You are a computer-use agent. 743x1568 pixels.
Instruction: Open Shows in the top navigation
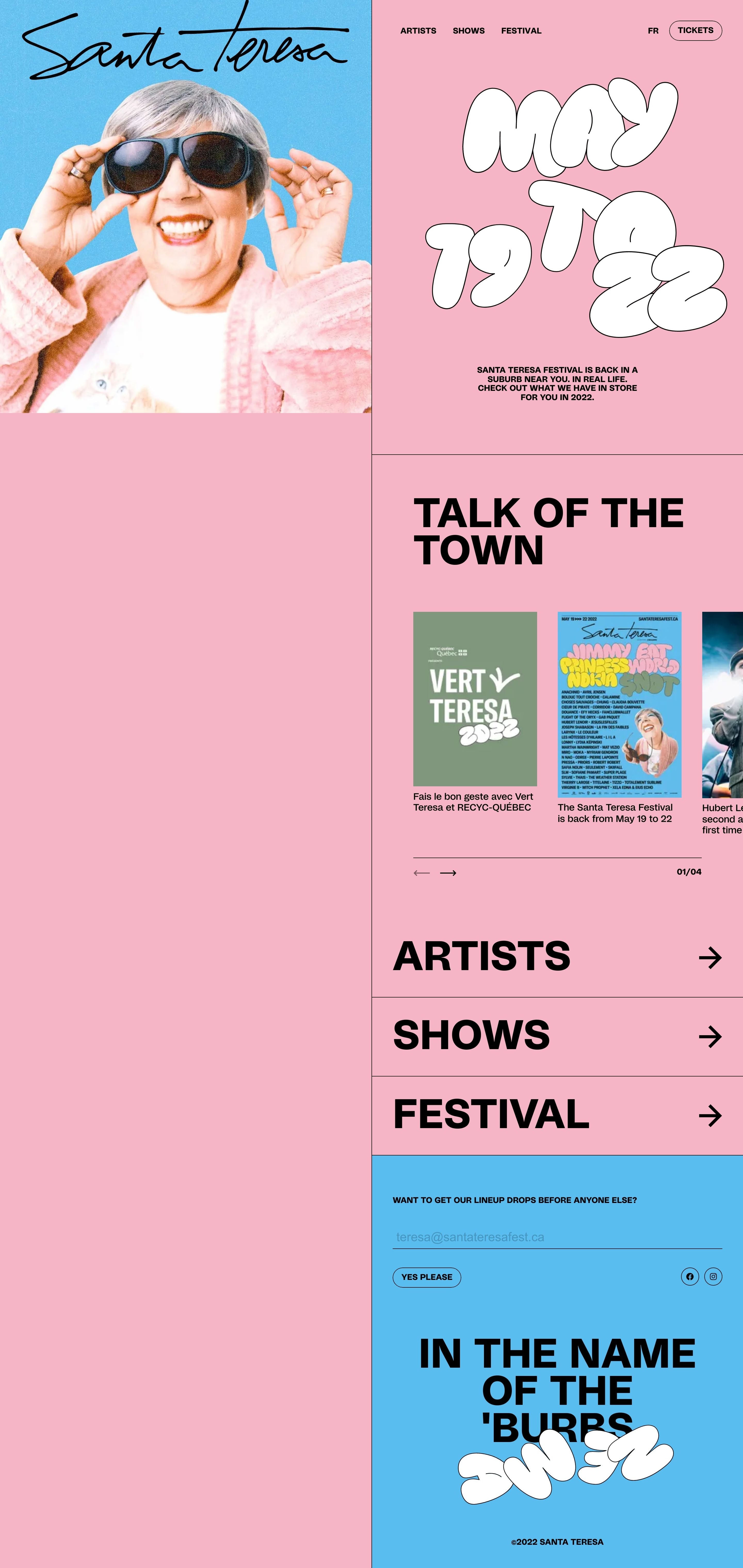[x=468, y=30]
